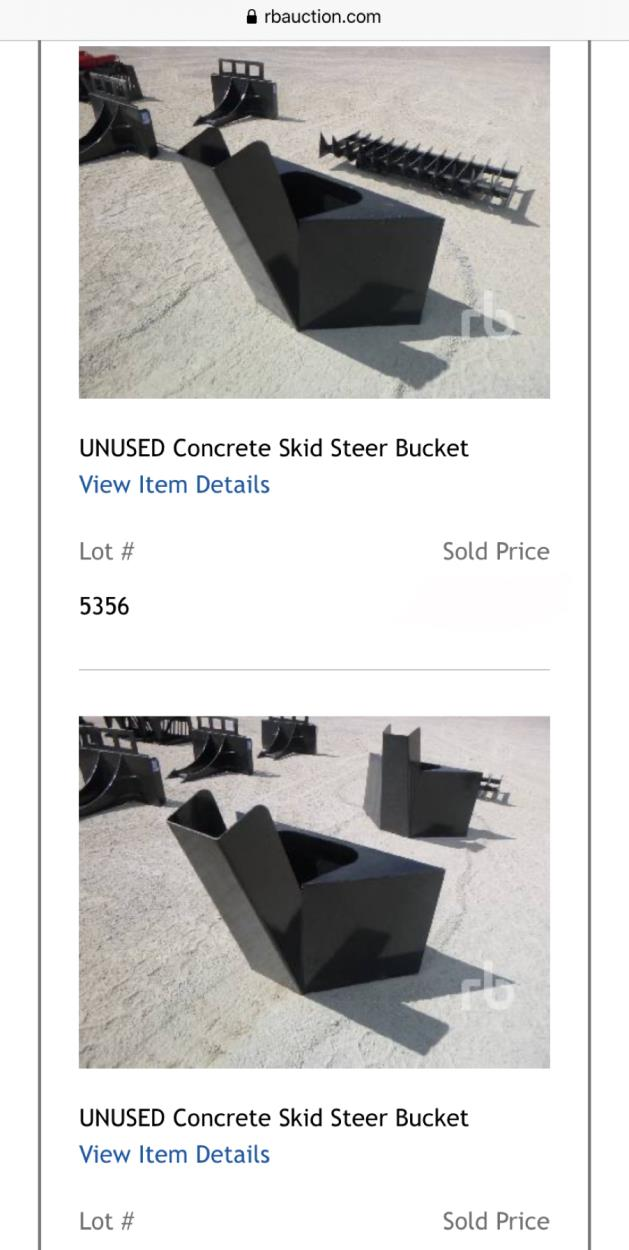
Task: Open View Item Details for lot 5356
Action: pyautogui.click(x=174, y=485)
